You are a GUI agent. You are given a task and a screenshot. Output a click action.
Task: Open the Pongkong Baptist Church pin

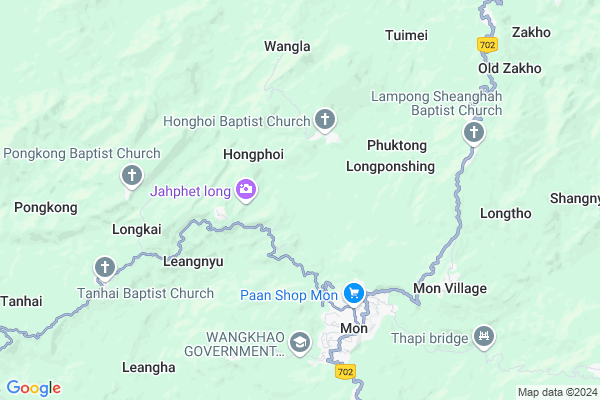(131, 177)
